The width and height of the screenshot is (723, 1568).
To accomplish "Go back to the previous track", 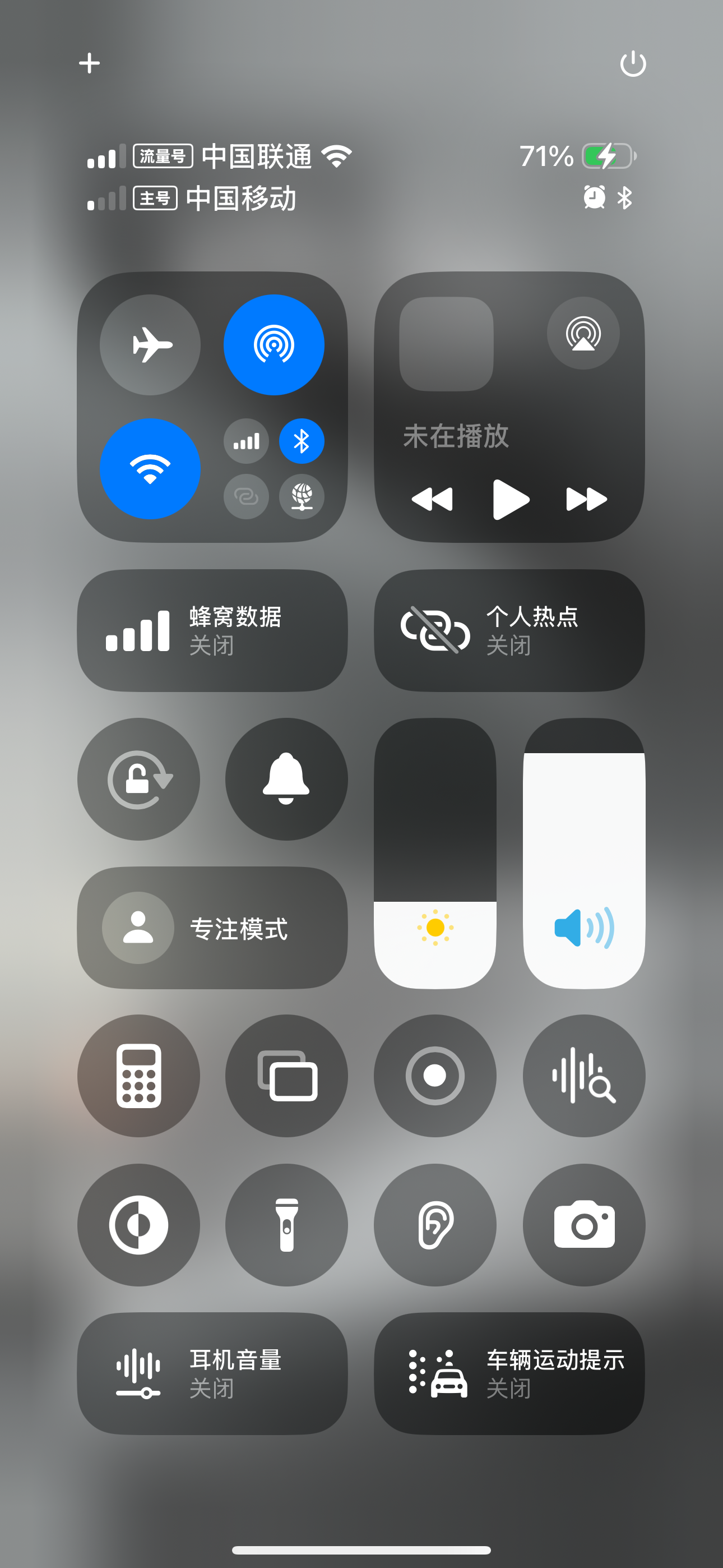I will click(x=432, y=499).
